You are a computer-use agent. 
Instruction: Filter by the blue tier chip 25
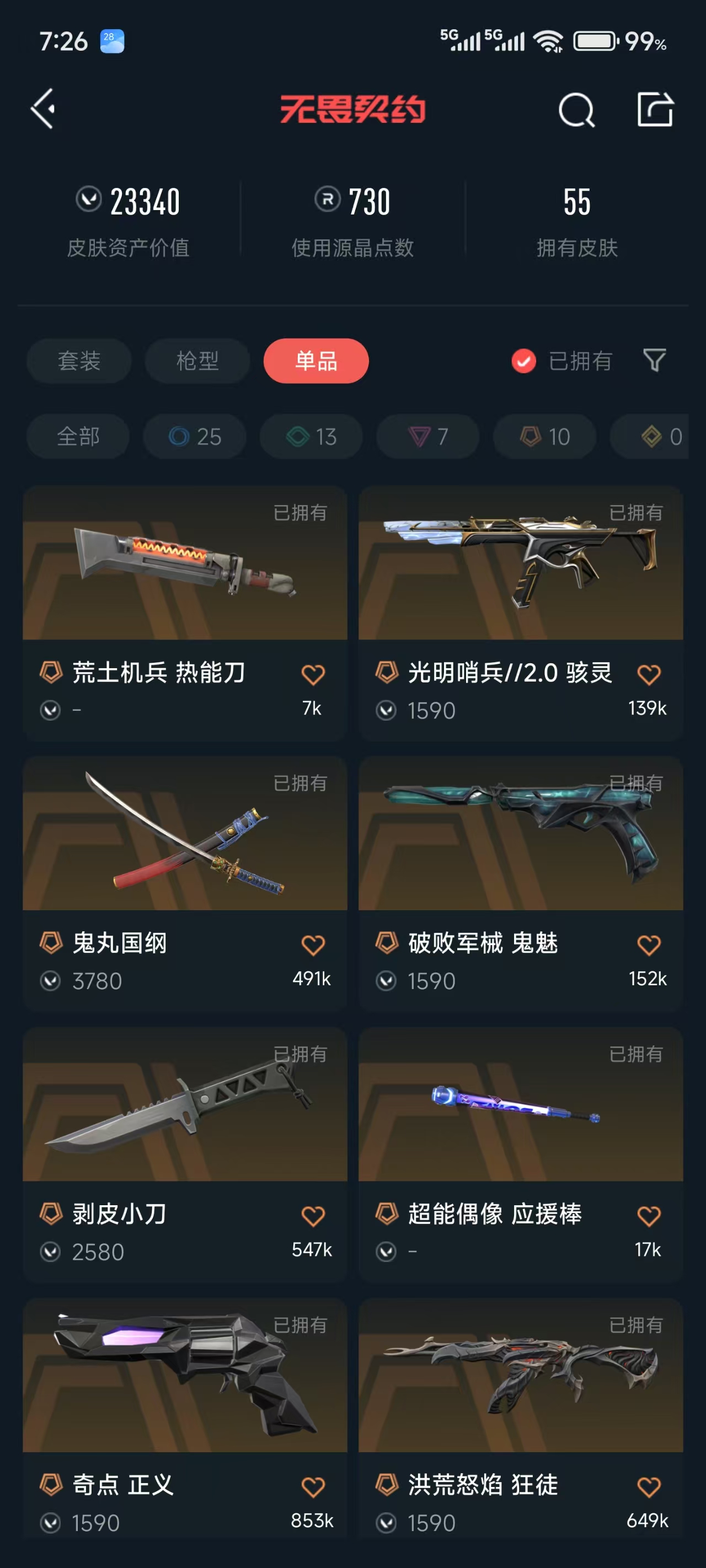pyautogui.click(x=195, y=437)
